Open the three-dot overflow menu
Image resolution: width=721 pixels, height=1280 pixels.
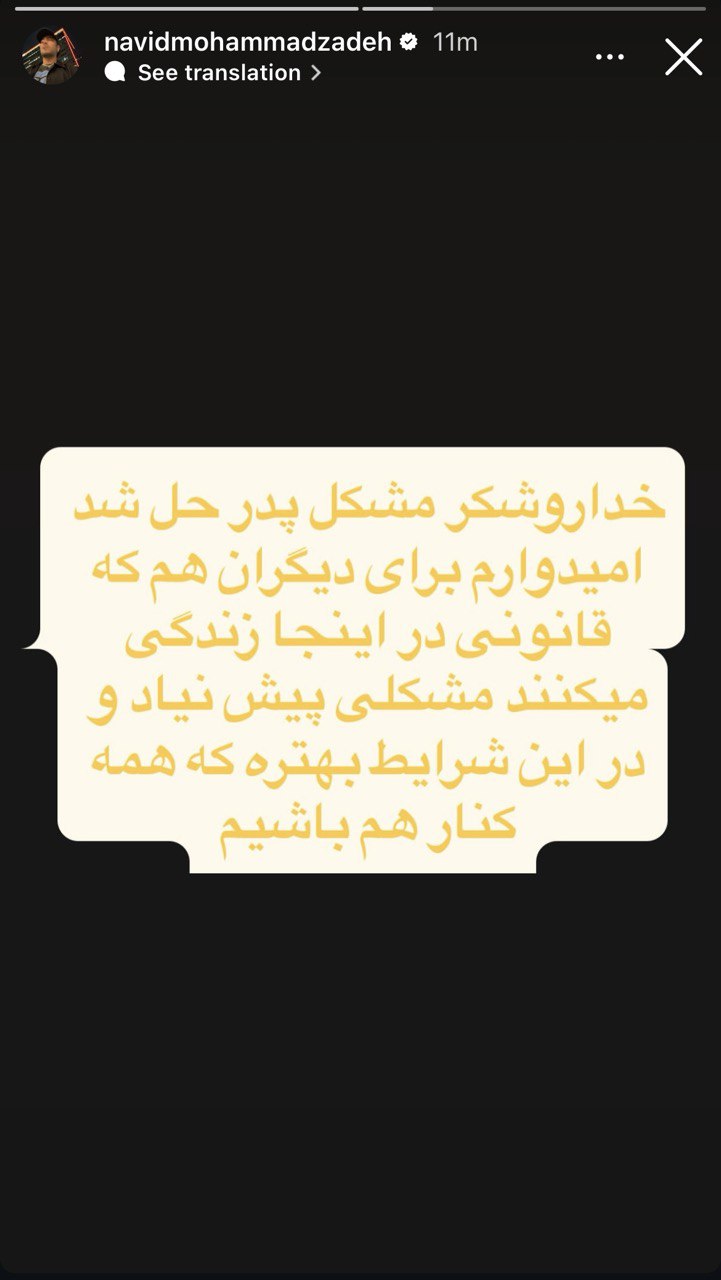(x=610, y=58)
